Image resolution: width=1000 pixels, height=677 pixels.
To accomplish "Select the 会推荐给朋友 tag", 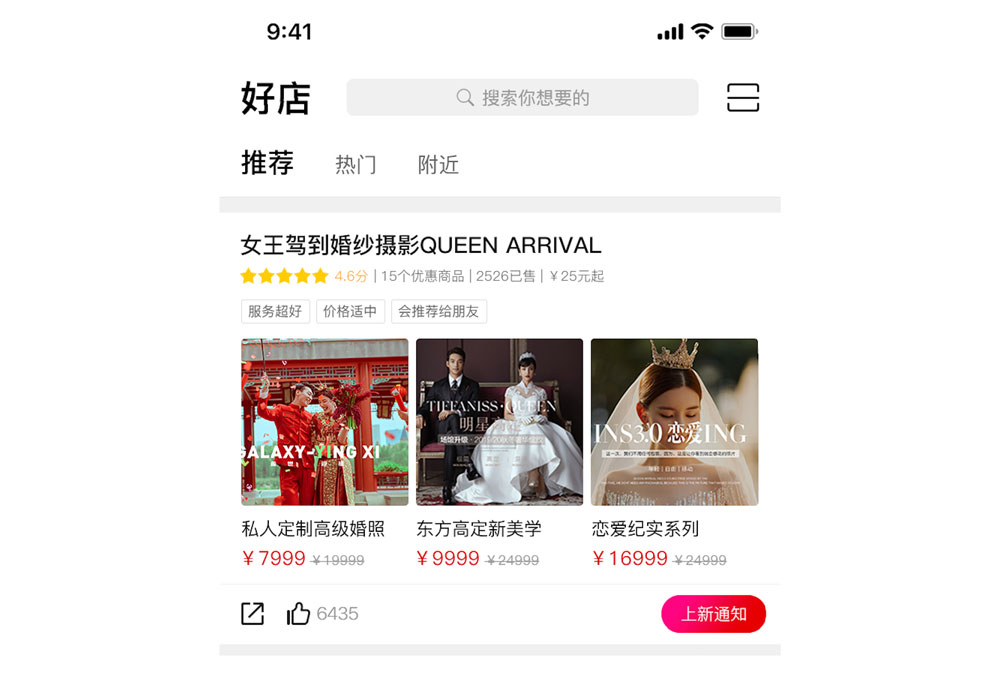I will pyautogui.click(x=438, y=311).
